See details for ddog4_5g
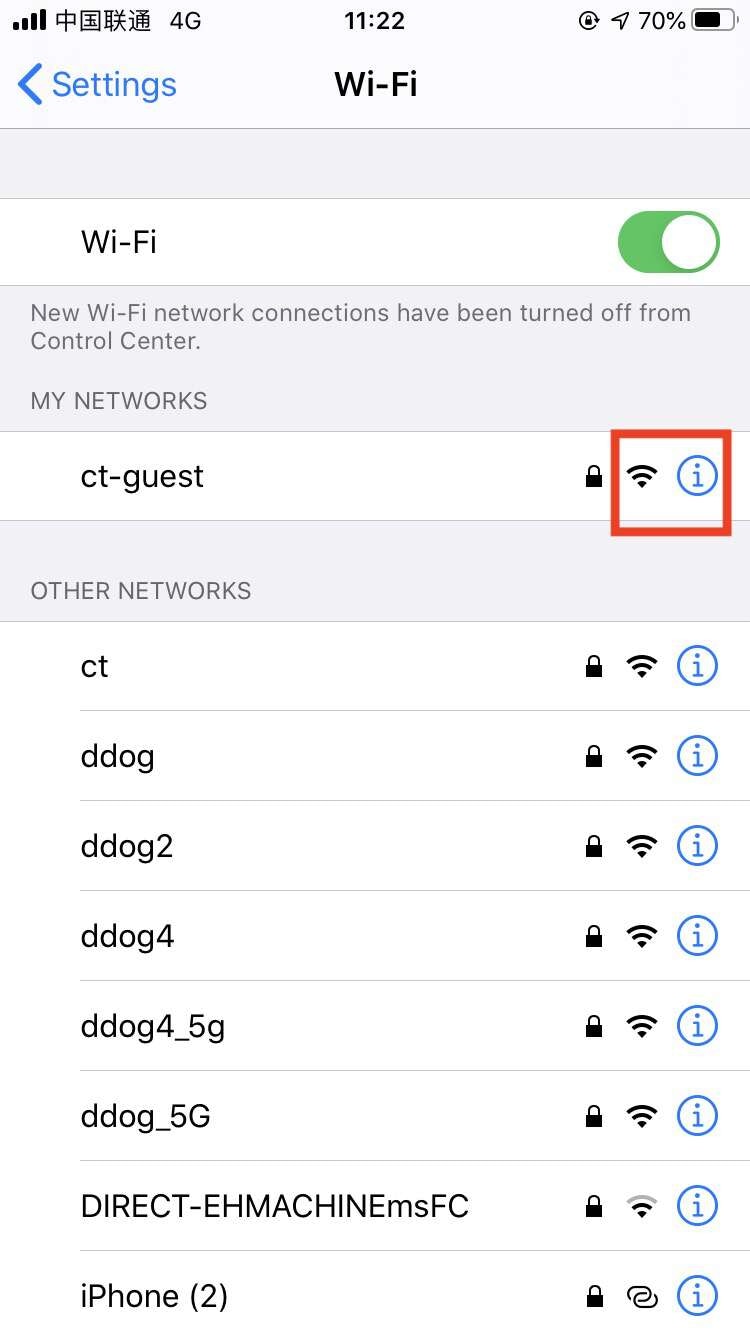The image size is (750, 1334). pos(697,1027)
